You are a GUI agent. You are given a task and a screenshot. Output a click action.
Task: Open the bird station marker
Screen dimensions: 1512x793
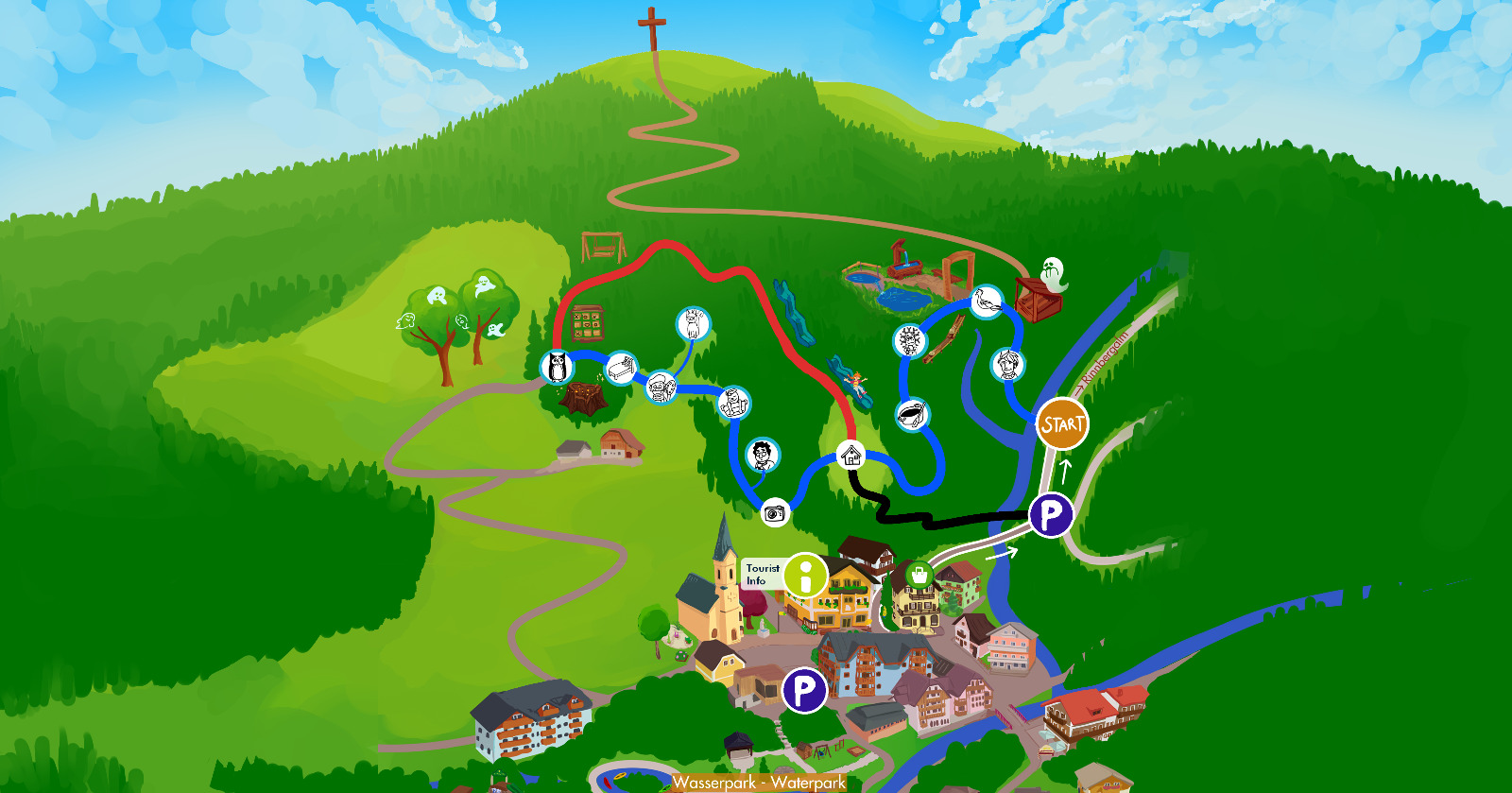987,302
